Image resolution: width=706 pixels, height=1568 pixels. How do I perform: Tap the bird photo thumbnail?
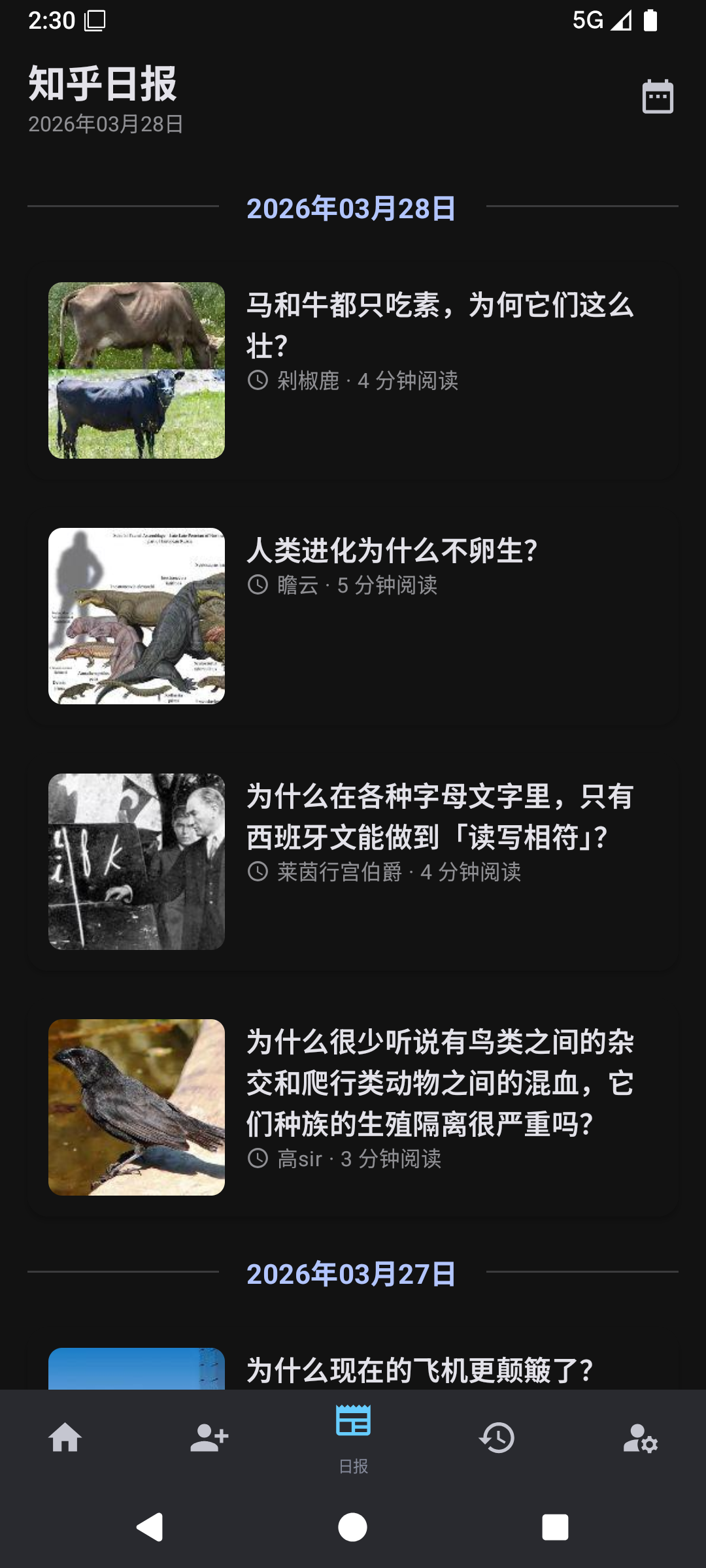coord(137,1109)
